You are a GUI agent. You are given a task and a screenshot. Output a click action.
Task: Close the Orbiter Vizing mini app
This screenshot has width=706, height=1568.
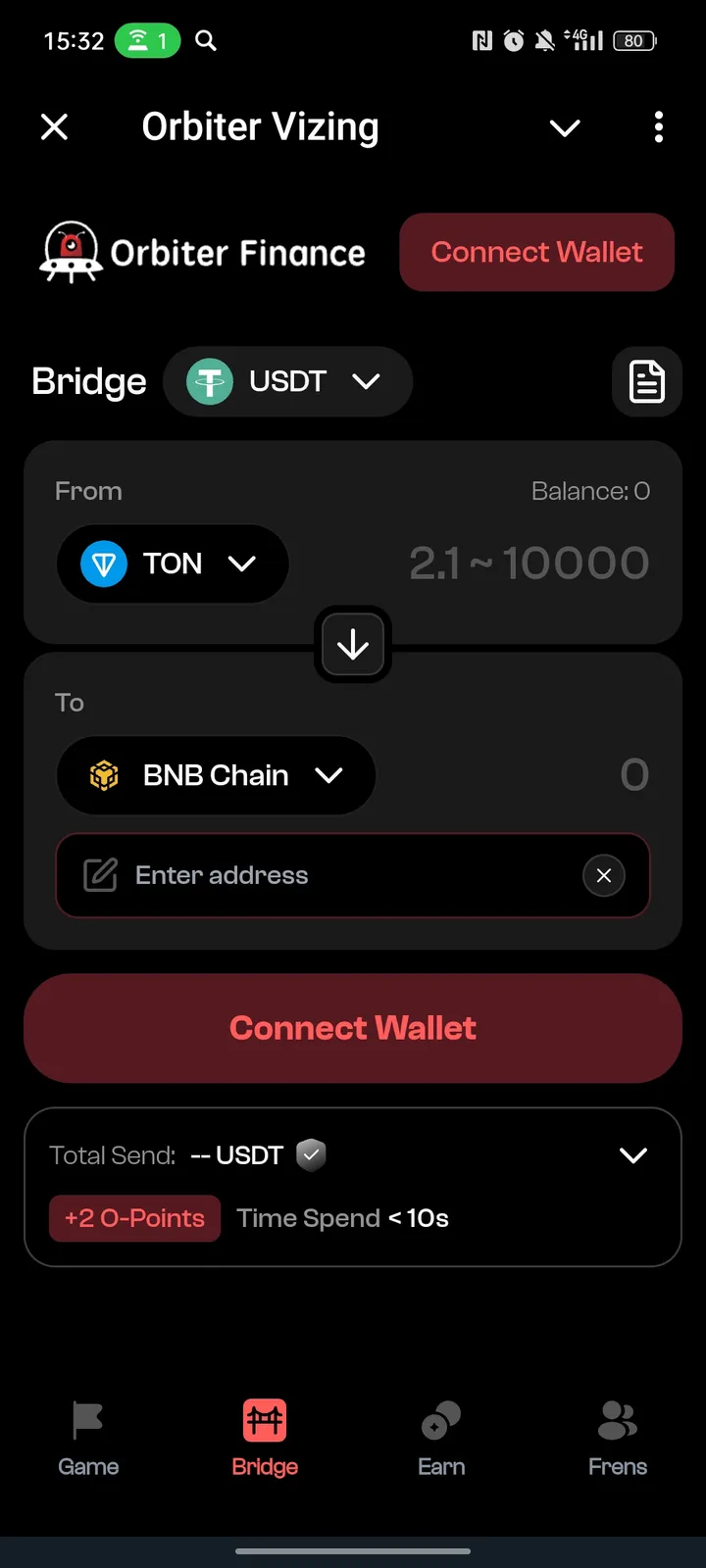point(55,126)
